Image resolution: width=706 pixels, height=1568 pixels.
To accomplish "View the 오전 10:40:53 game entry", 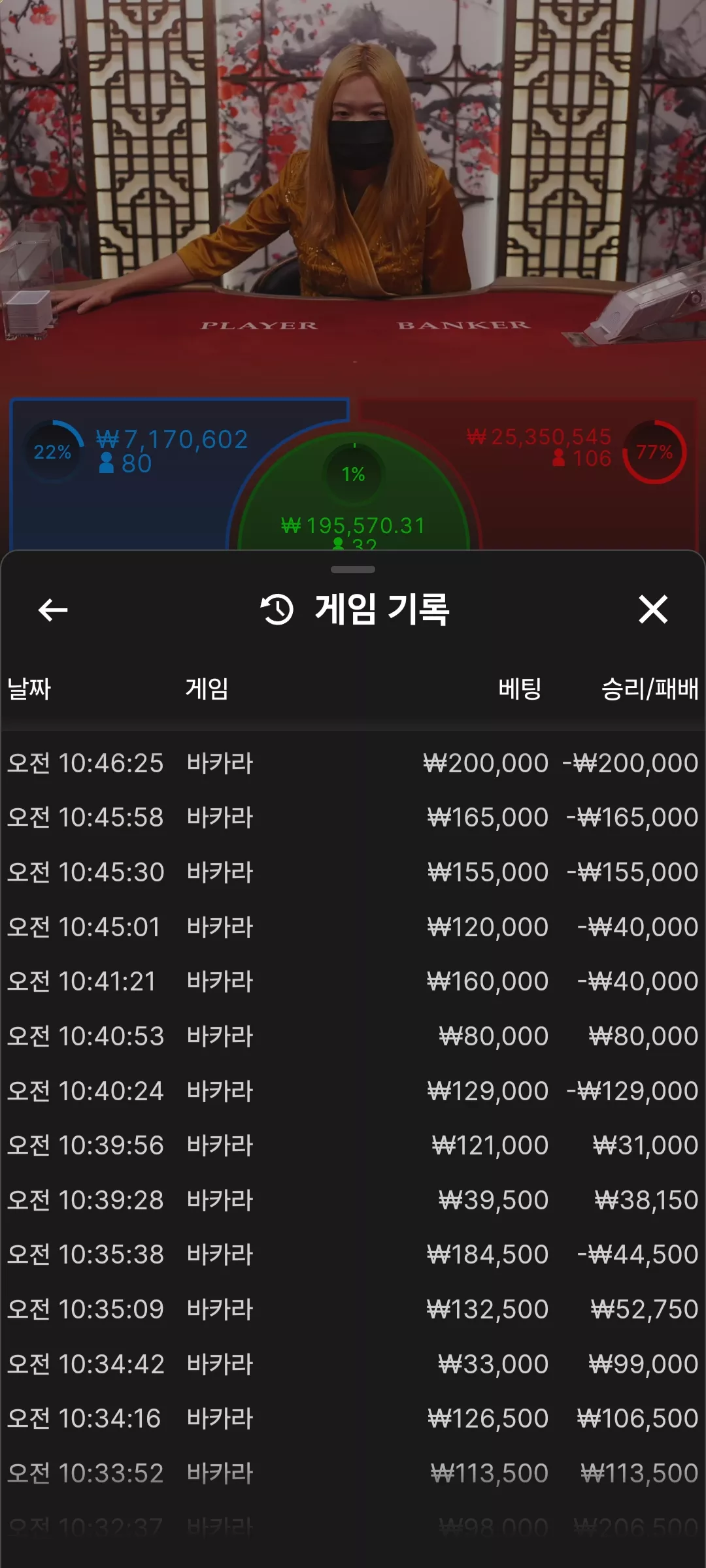I will point(353,1036).
